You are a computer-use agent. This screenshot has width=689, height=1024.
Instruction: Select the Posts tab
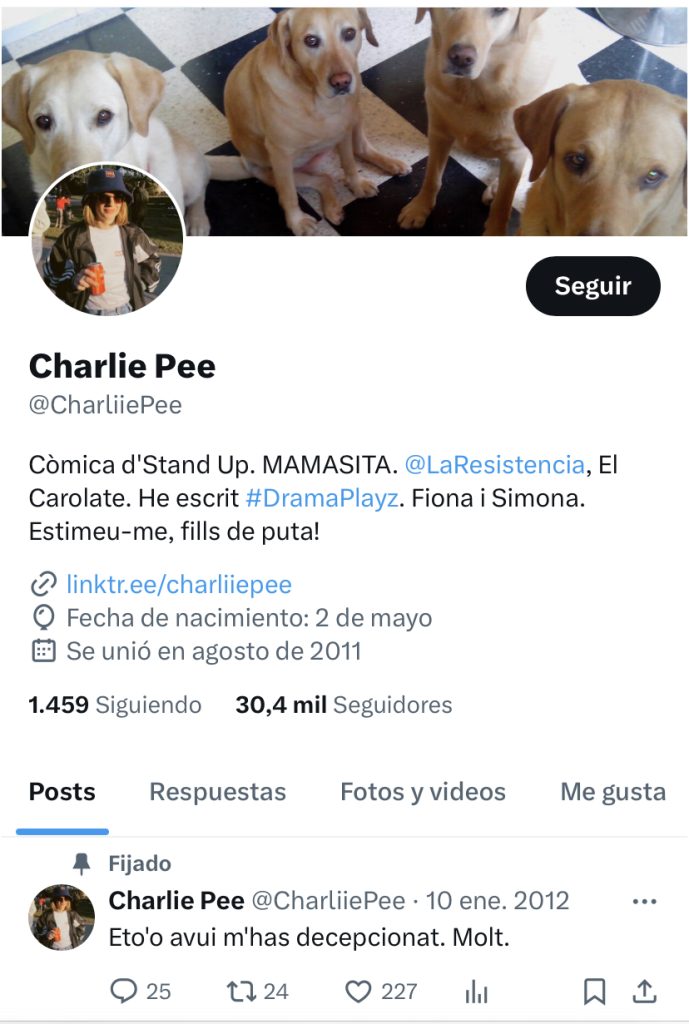point(62,792)
